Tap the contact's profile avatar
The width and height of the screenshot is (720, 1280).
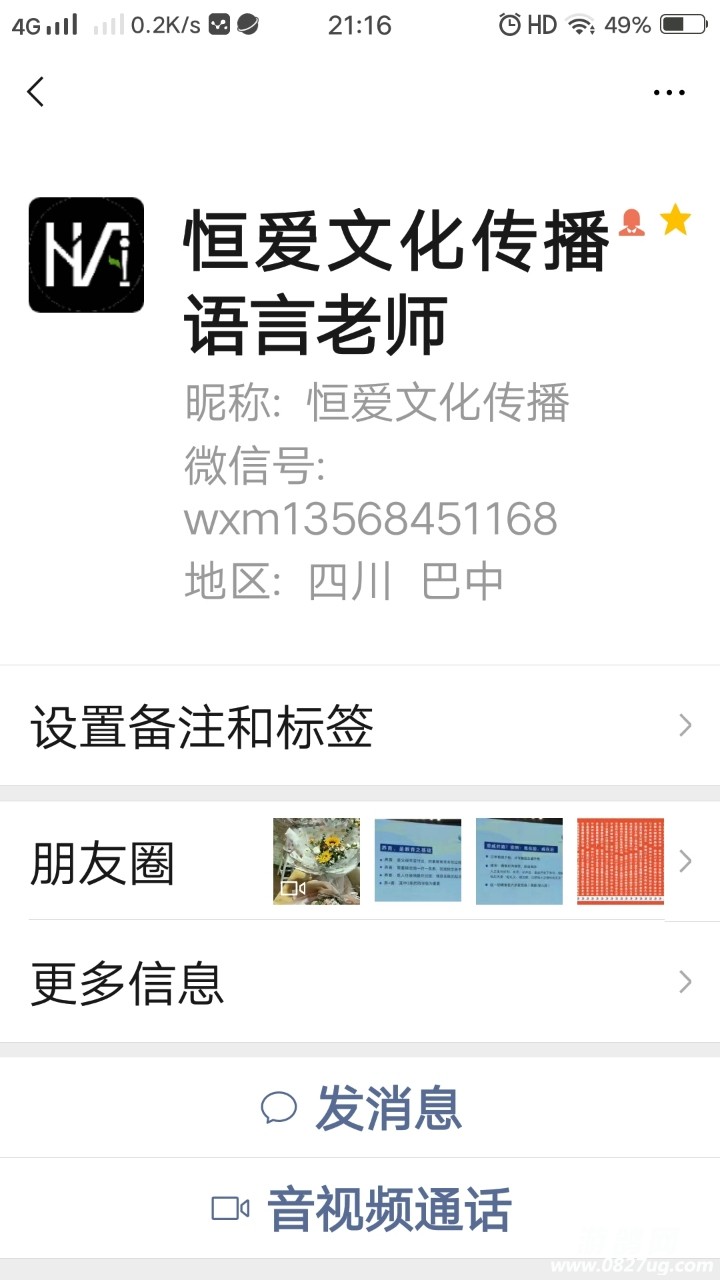(x=86, y=255)
